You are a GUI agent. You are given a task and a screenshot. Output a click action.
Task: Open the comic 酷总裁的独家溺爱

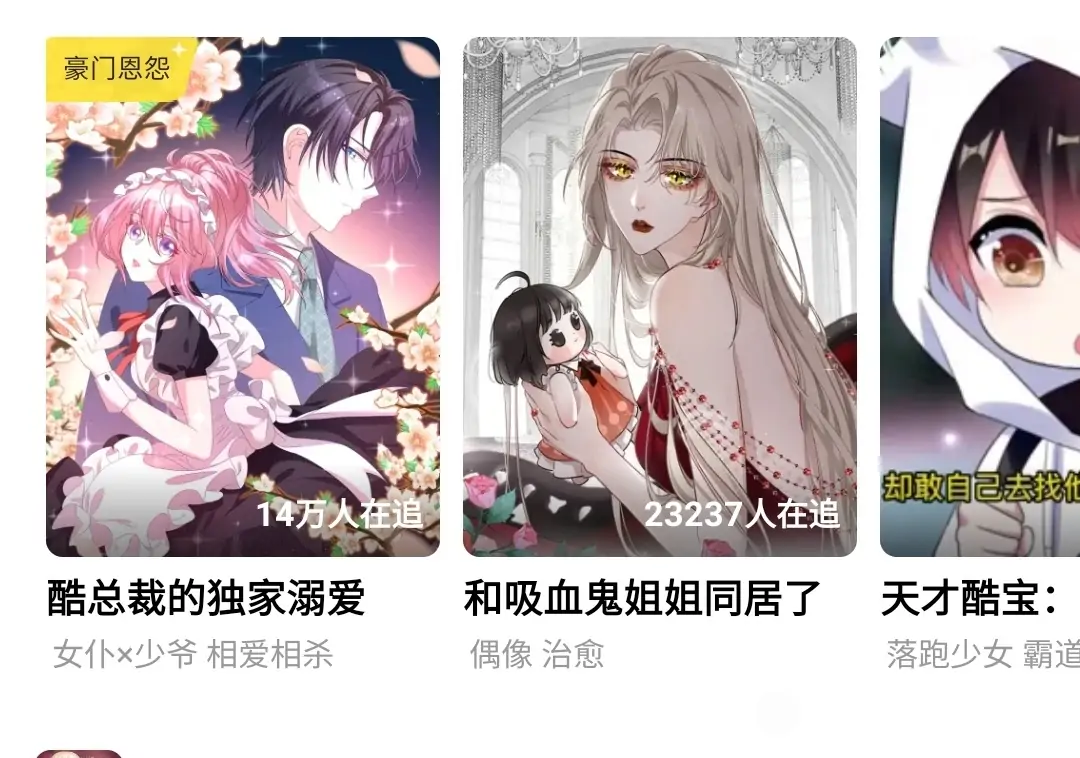[x=242, y=297]
